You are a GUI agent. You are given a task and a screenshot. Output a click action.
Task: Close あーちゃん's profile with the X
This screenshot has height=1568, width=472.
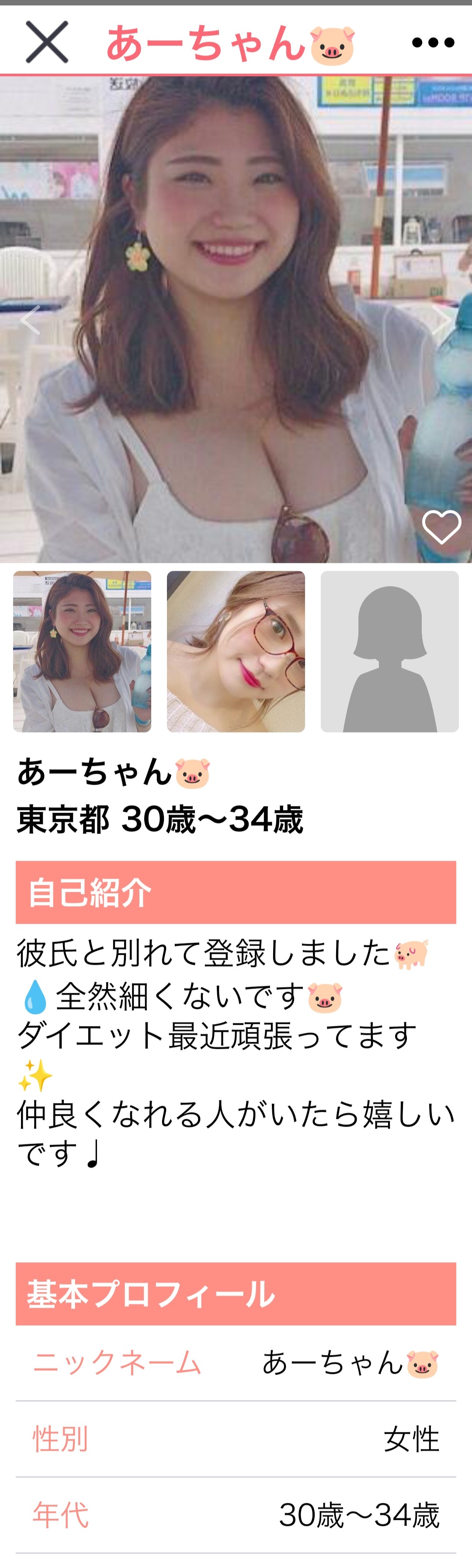pos(47,42)
